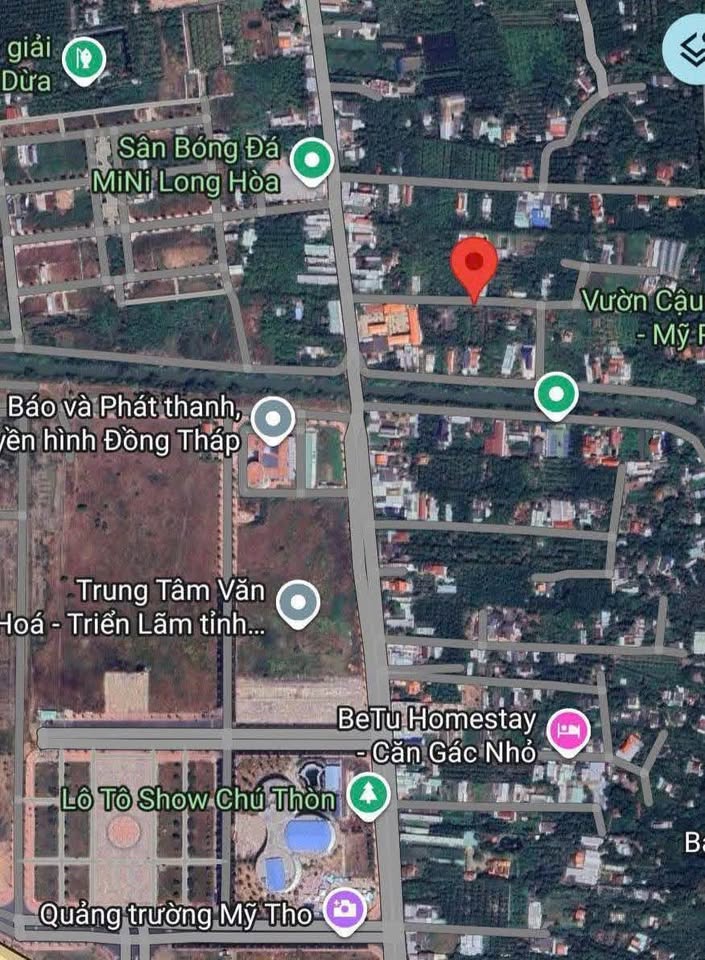Open the Lô Tô Show Chú Thòn marker
The width and height of the screenshot is (705, 960).
tap(369, 796)
